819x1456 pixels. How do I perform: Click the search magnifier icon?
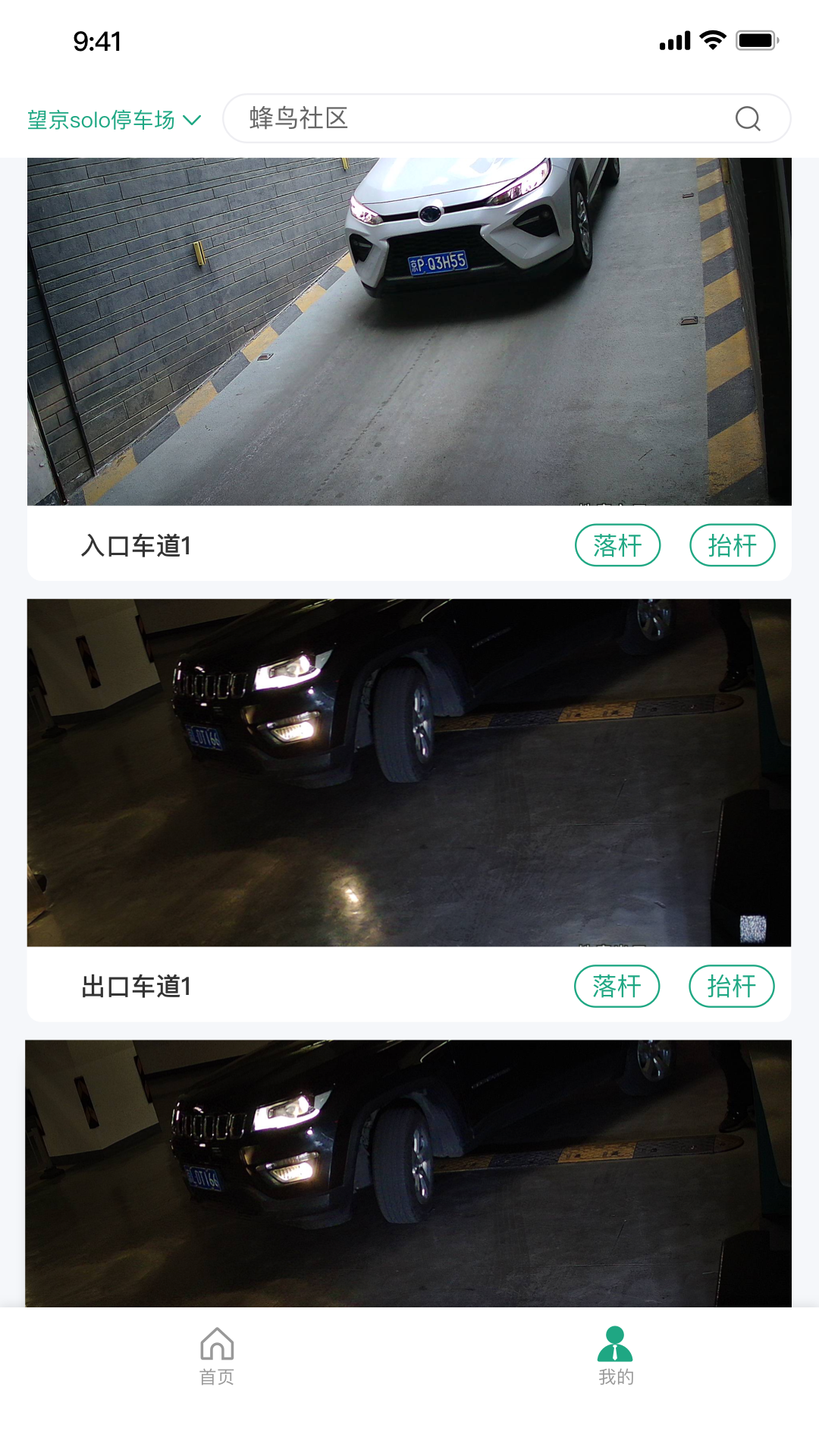click(x=748, y=119)
